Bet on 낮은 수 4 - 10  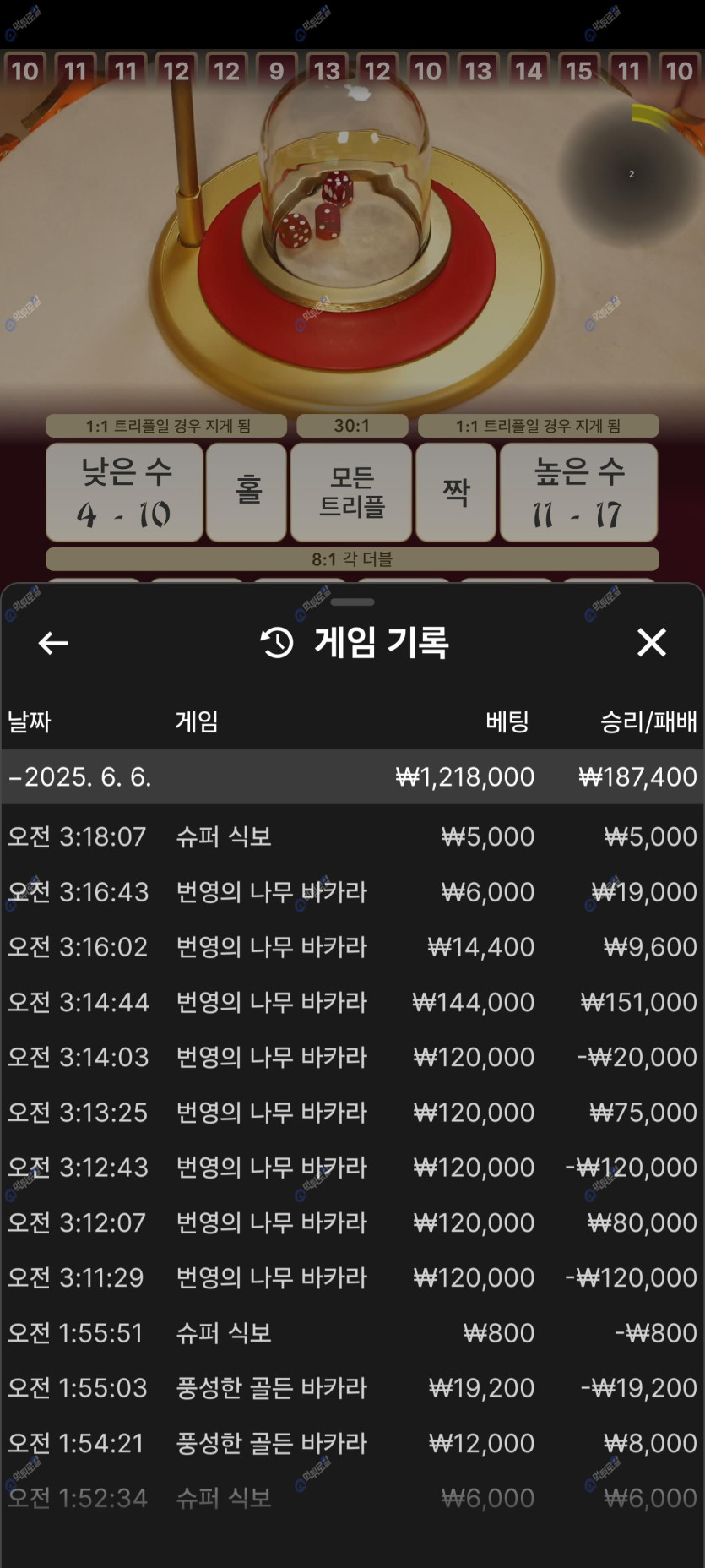pyautogui.click(x=124, y=492)
